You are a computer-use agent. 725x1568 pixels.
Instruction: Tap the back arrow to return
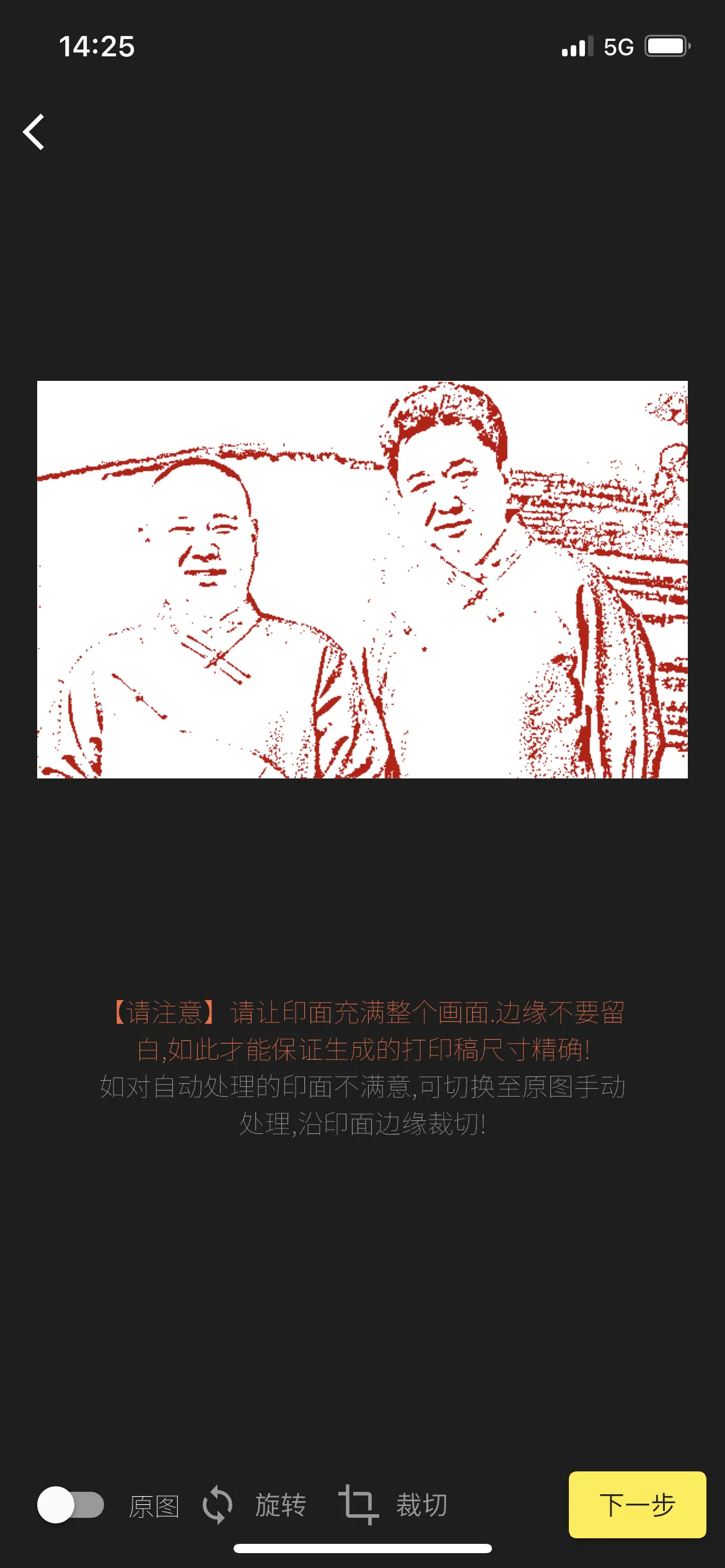(x=34, y=131)
